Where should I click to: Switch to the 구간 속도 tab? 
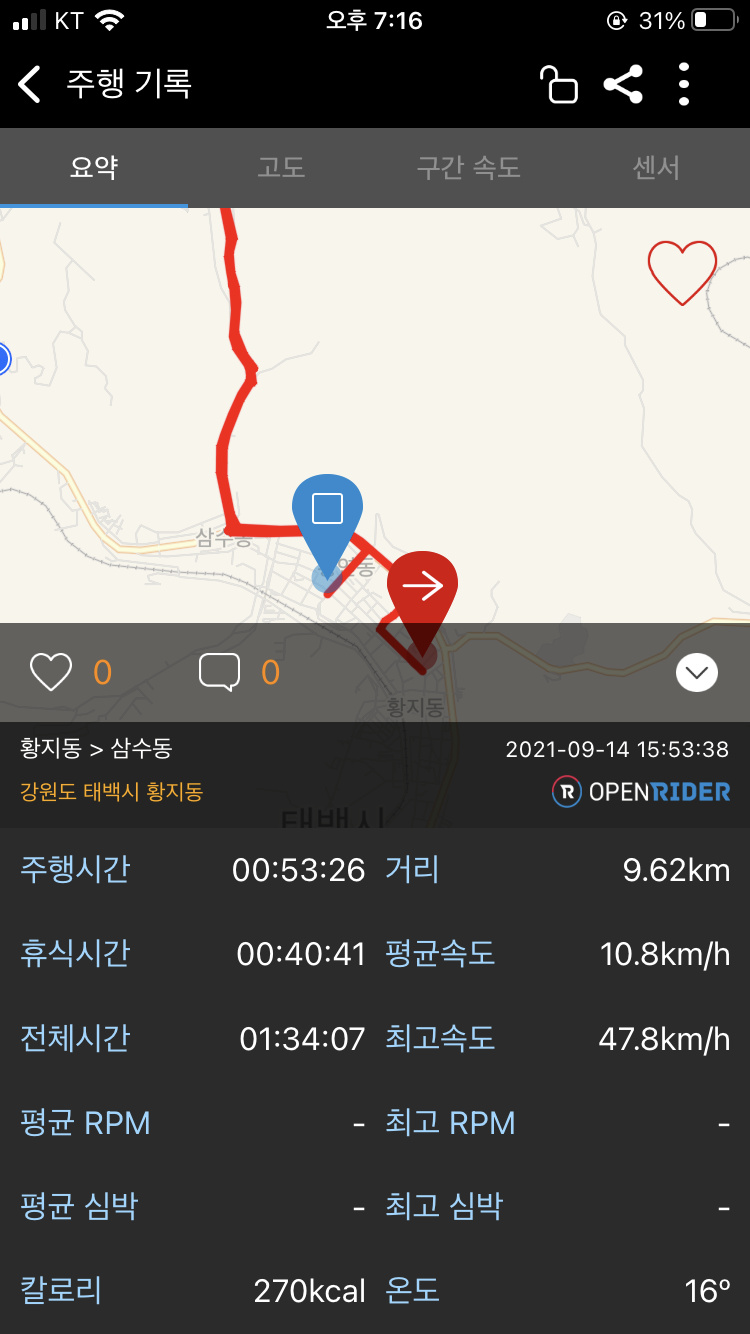469,167
